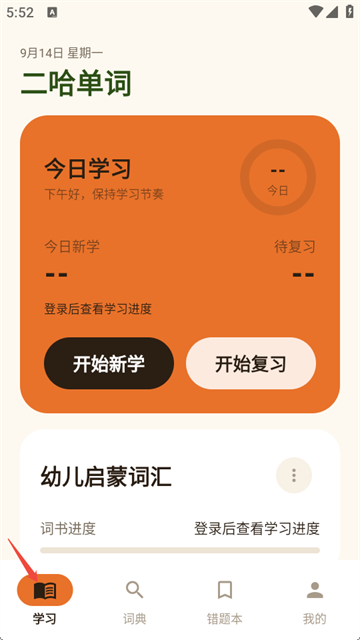
Task: Select the 学习 tab
Action: point(45,600)
